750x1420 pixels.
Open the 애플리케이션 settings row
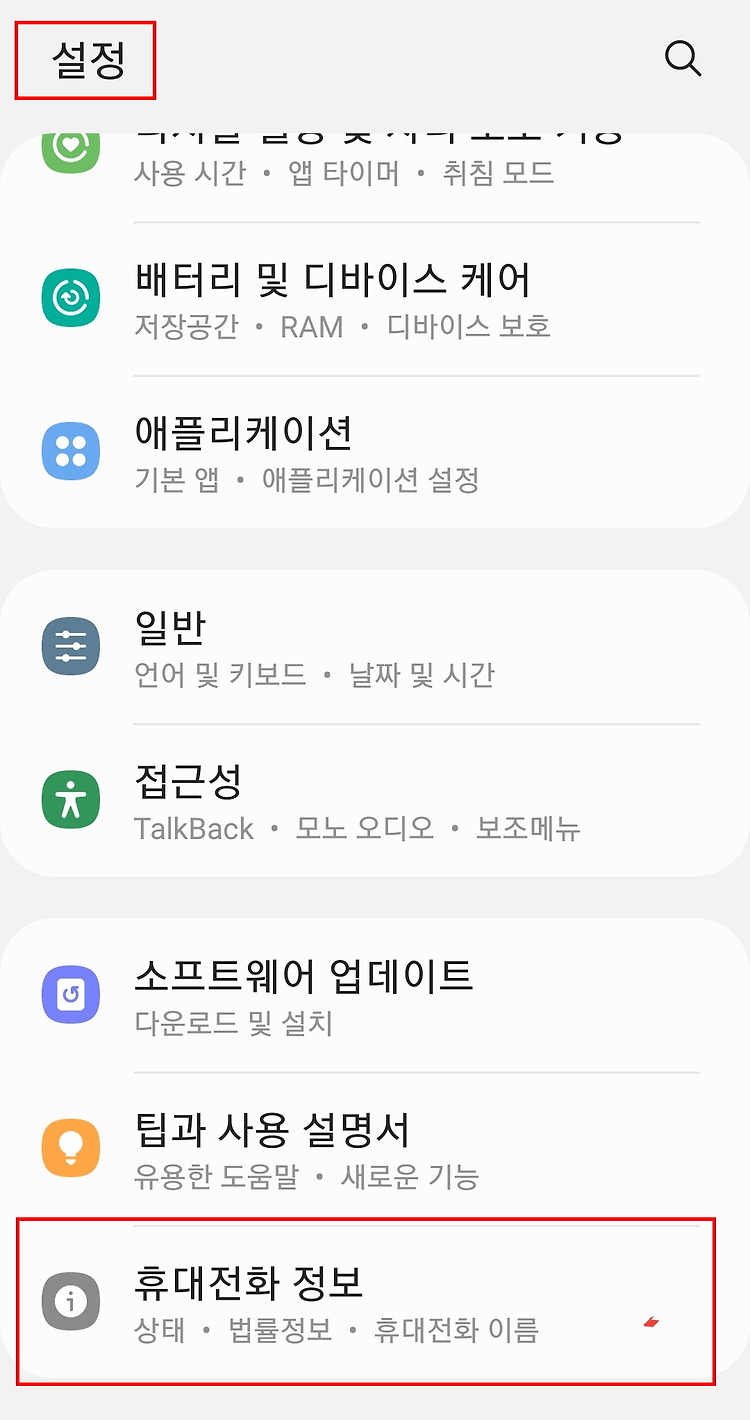click(x=375, y=452)
